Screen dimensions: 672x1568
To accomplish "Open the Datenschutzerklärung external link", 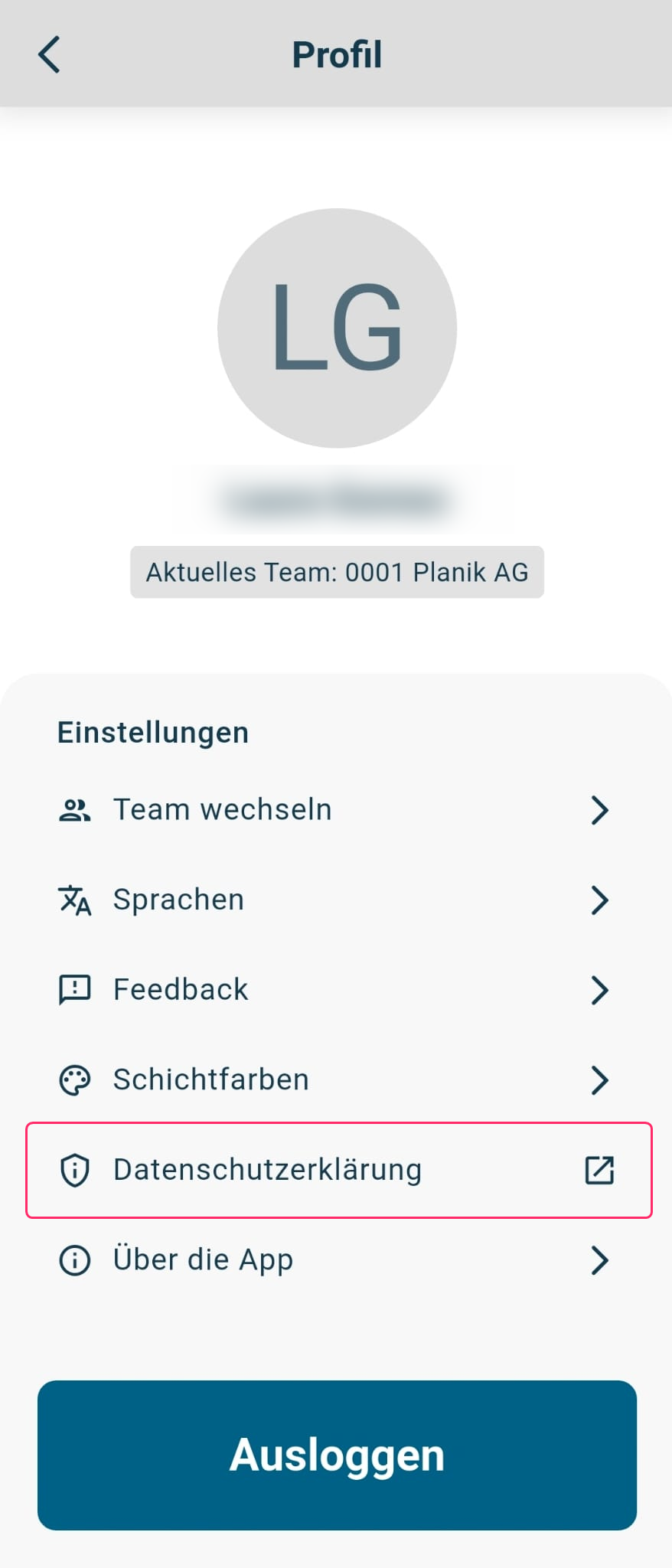I will point(337,1170).
